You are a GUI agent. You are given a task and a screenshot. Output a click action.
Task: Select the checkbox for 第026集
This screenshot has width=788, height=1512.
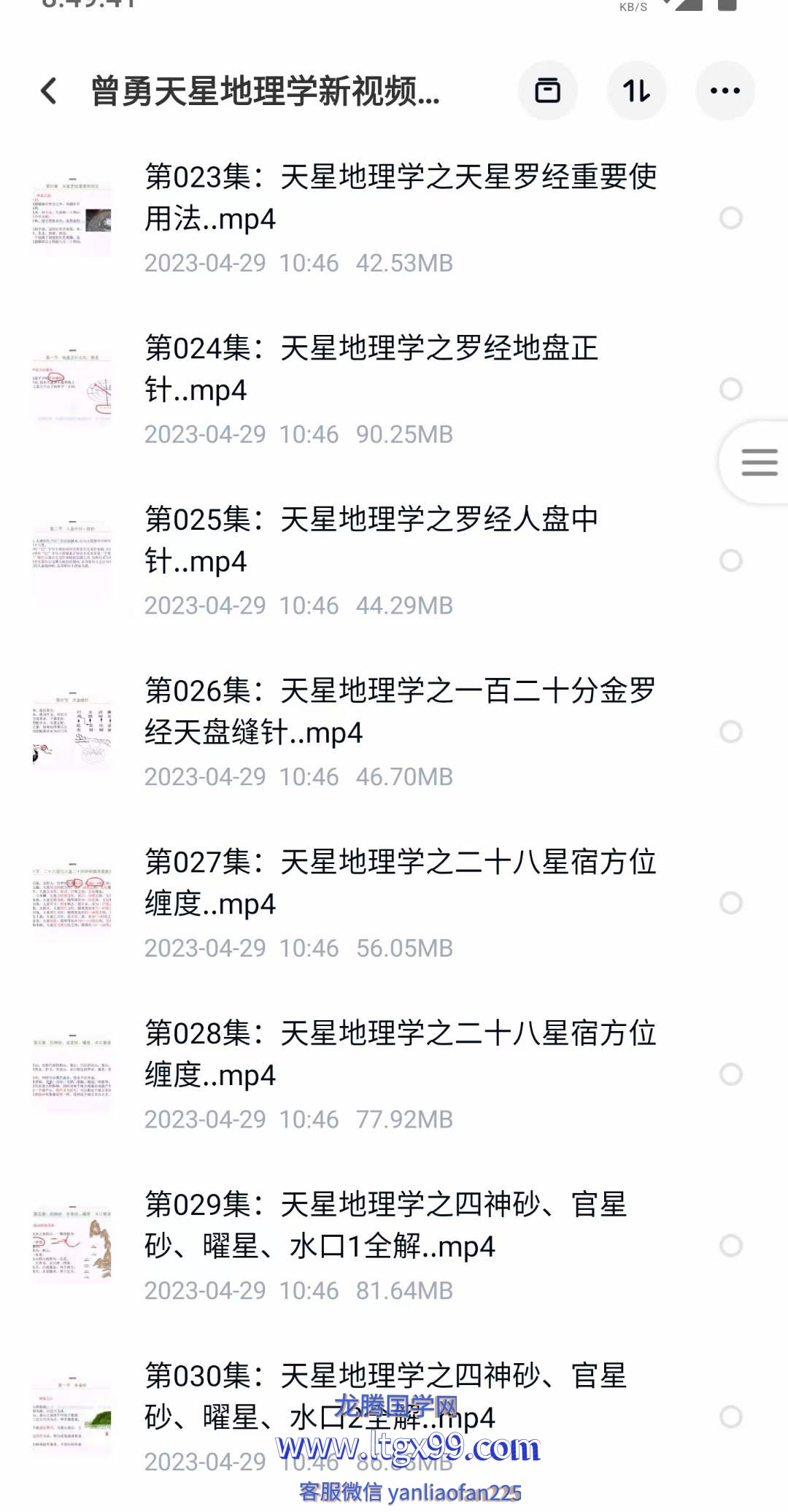point(730,732)
